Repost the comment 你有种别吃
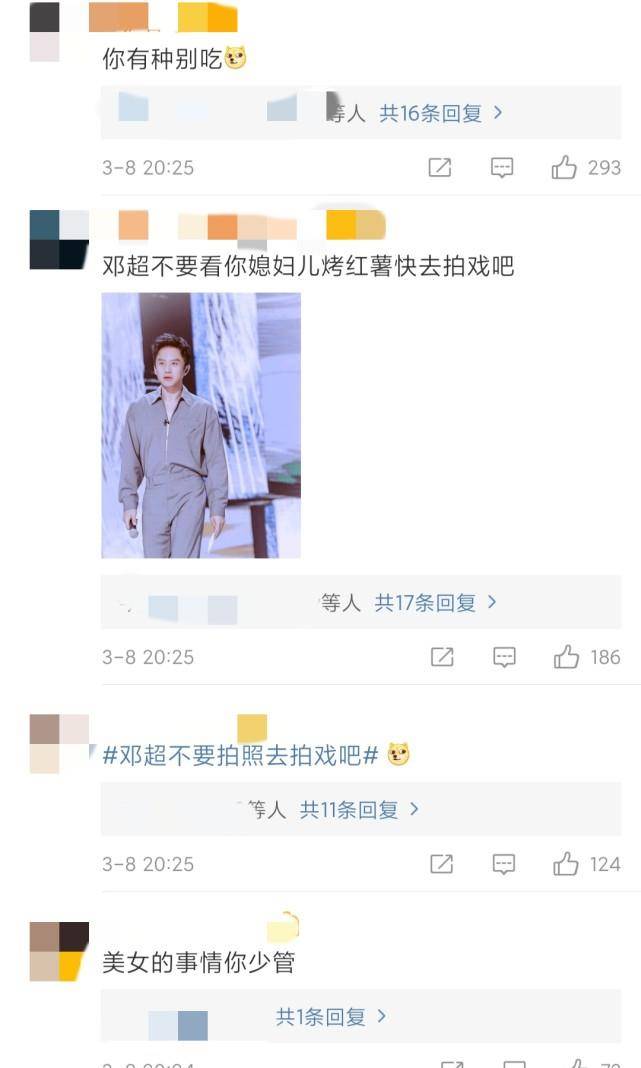 [440, 168]
